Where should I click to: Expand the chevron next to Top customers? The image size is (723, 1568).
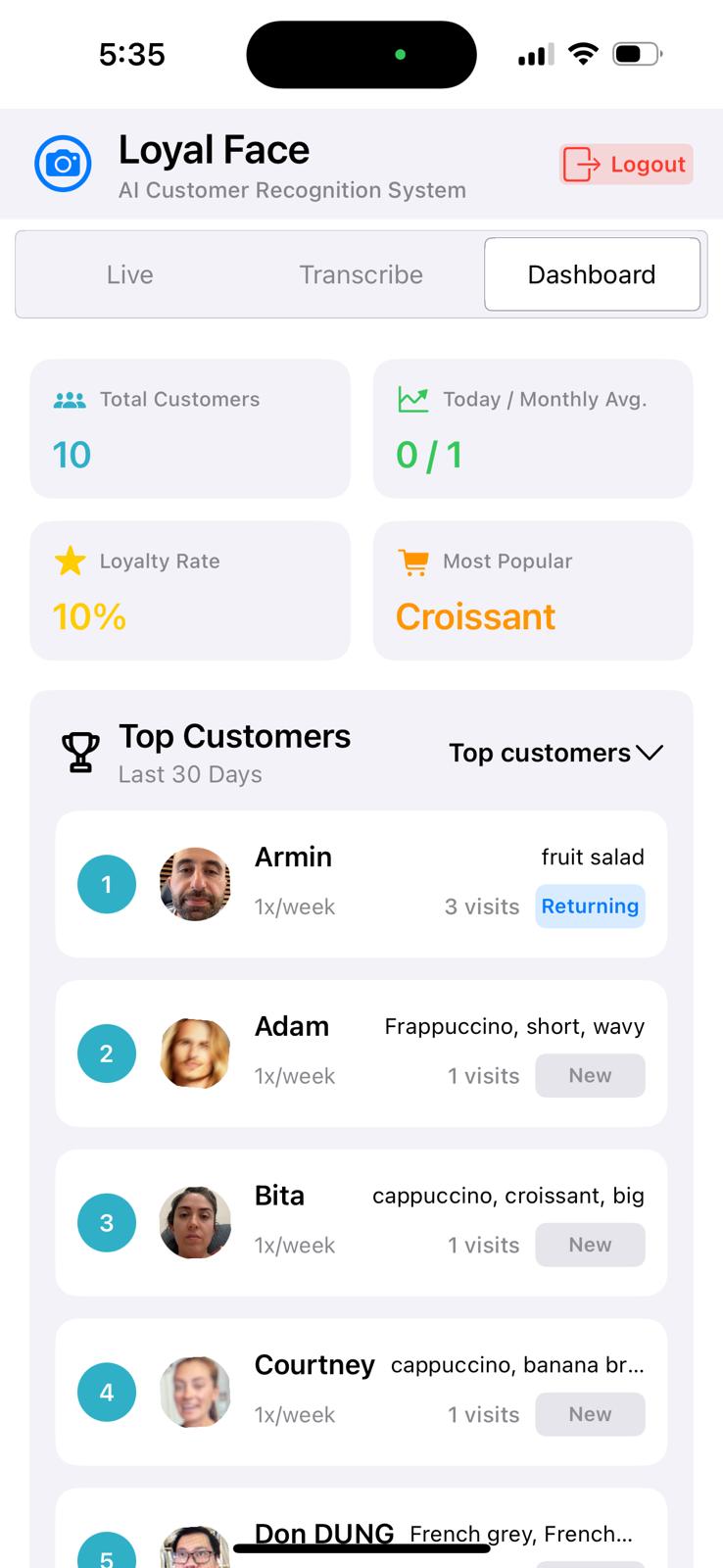click(x=650, y=754)
